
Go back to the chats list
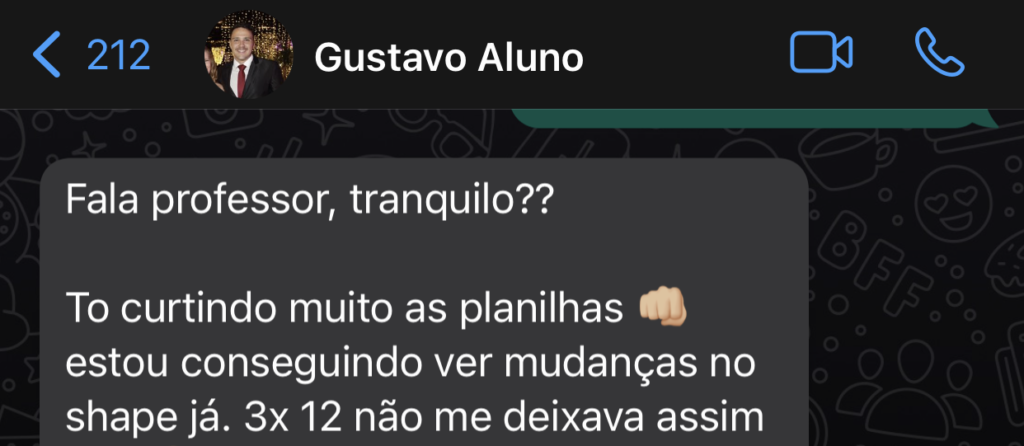click(x=90, y=55)
